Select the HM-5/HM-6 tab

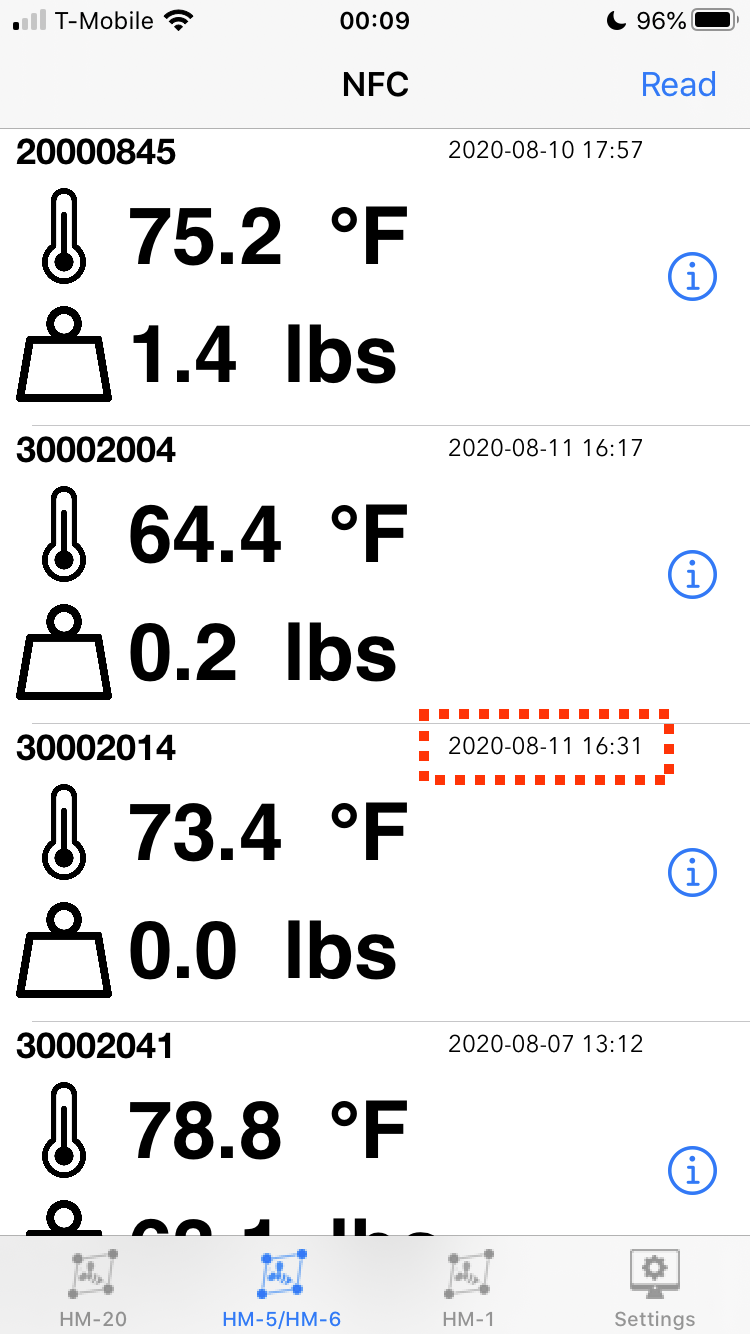[x=281, y=1288]
